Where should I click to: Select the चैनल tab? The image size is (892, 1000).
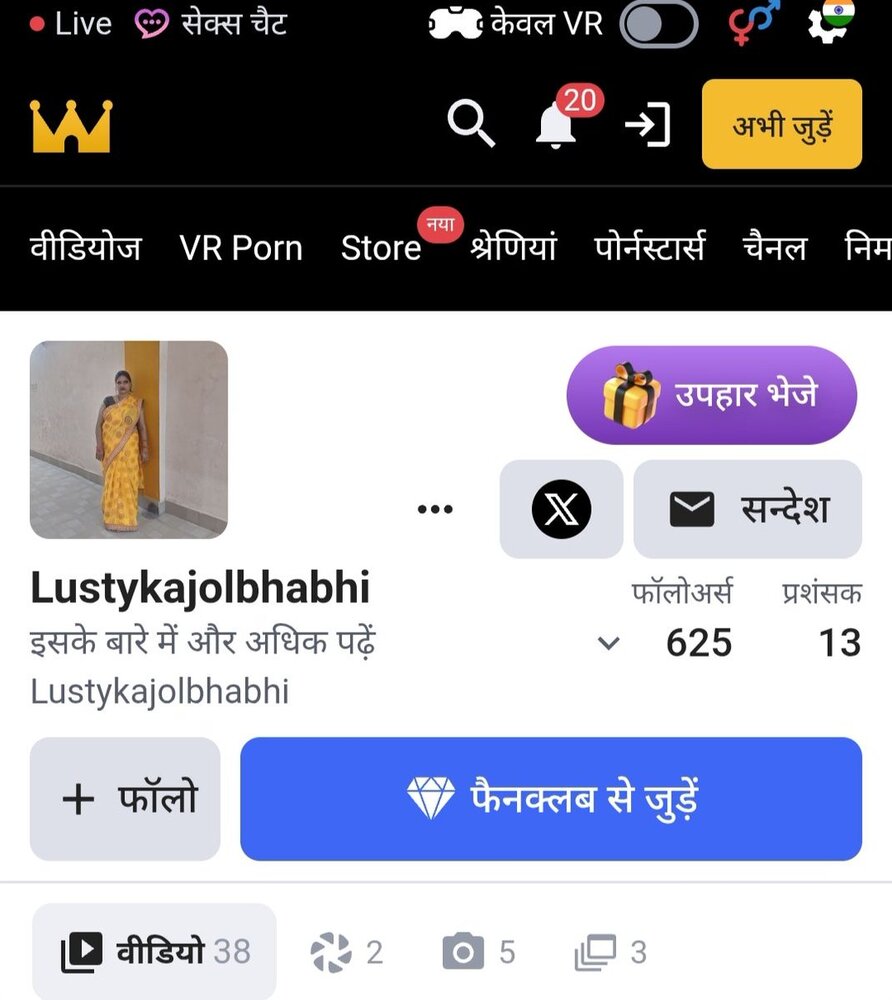[774, 247]
